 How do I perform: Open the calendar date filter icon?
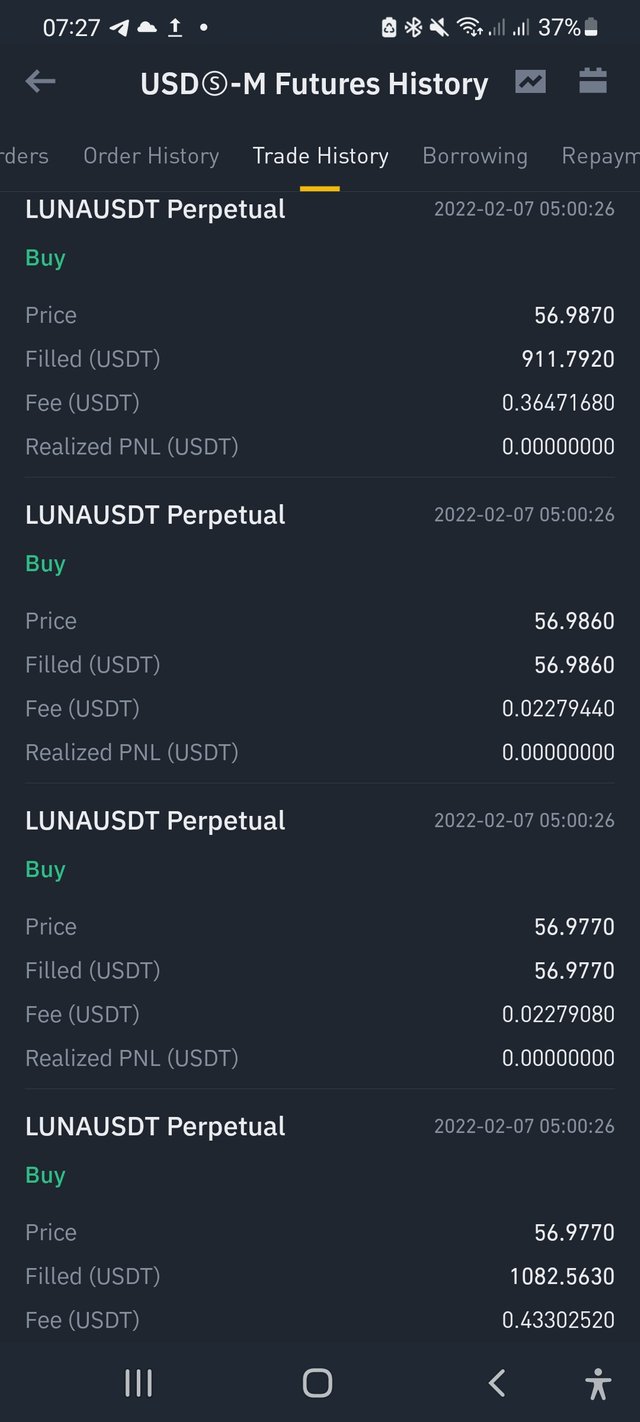tap(593, 81)
